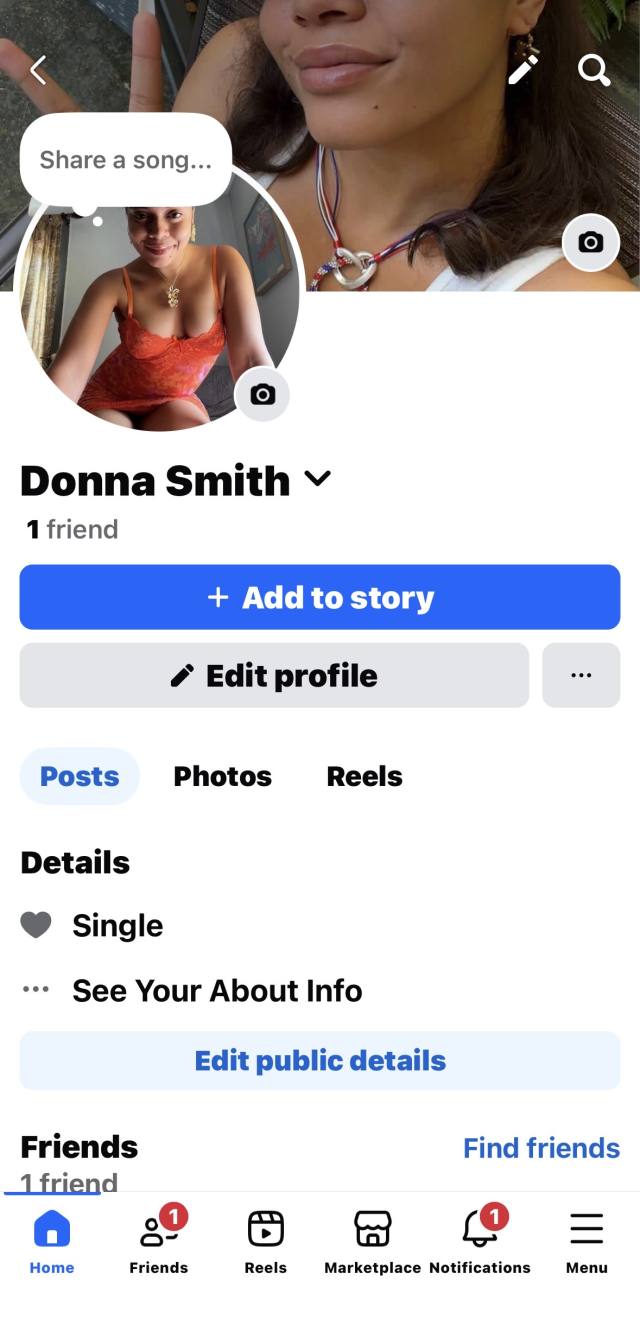This screenshot has height=1319, width=640.
Task: Switch to the Photos tab
Action: 222,776
